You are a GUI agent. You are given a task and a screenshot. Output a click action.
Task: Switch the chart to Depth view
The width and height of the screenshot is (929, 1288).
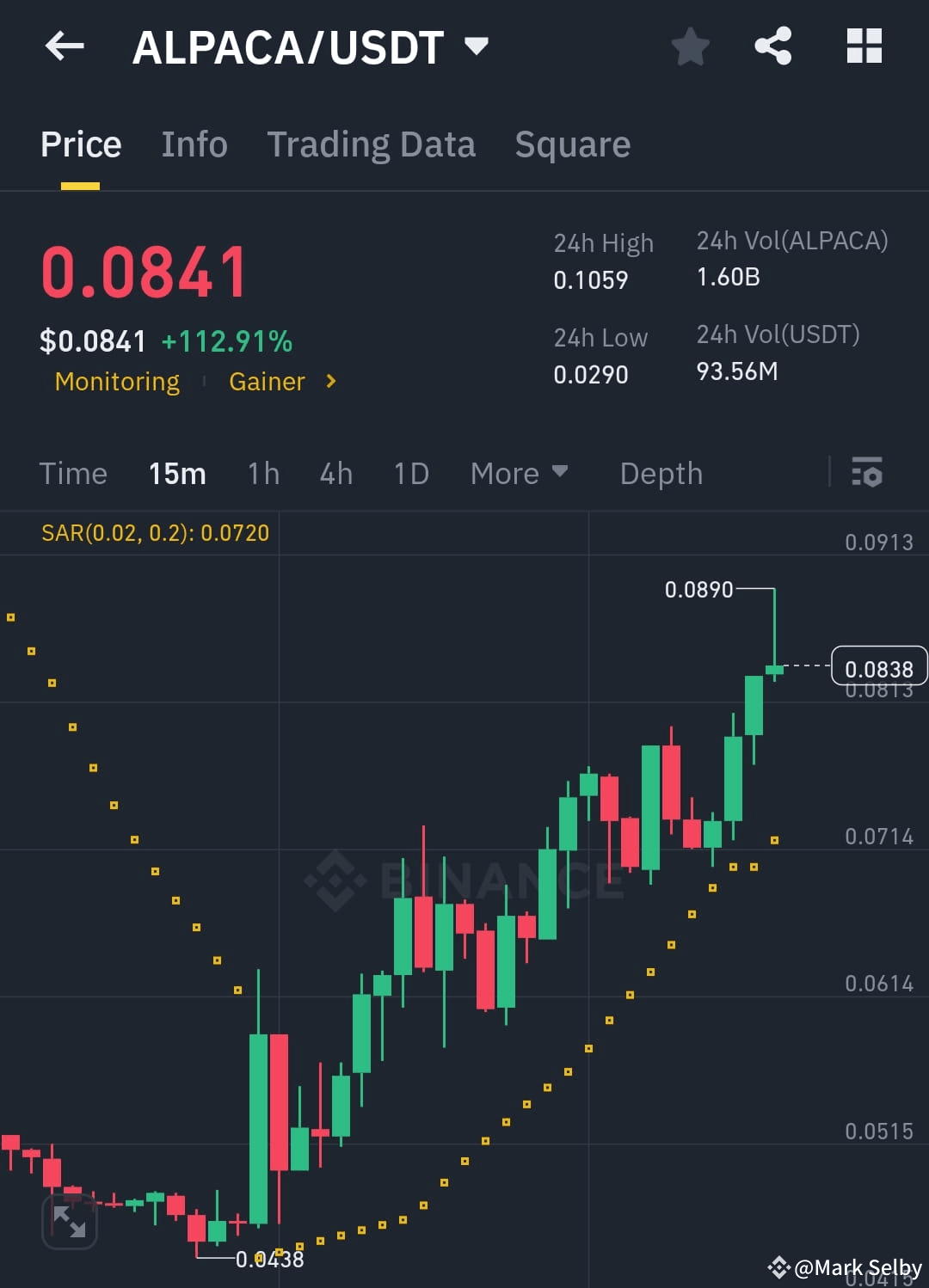point(661,473)
